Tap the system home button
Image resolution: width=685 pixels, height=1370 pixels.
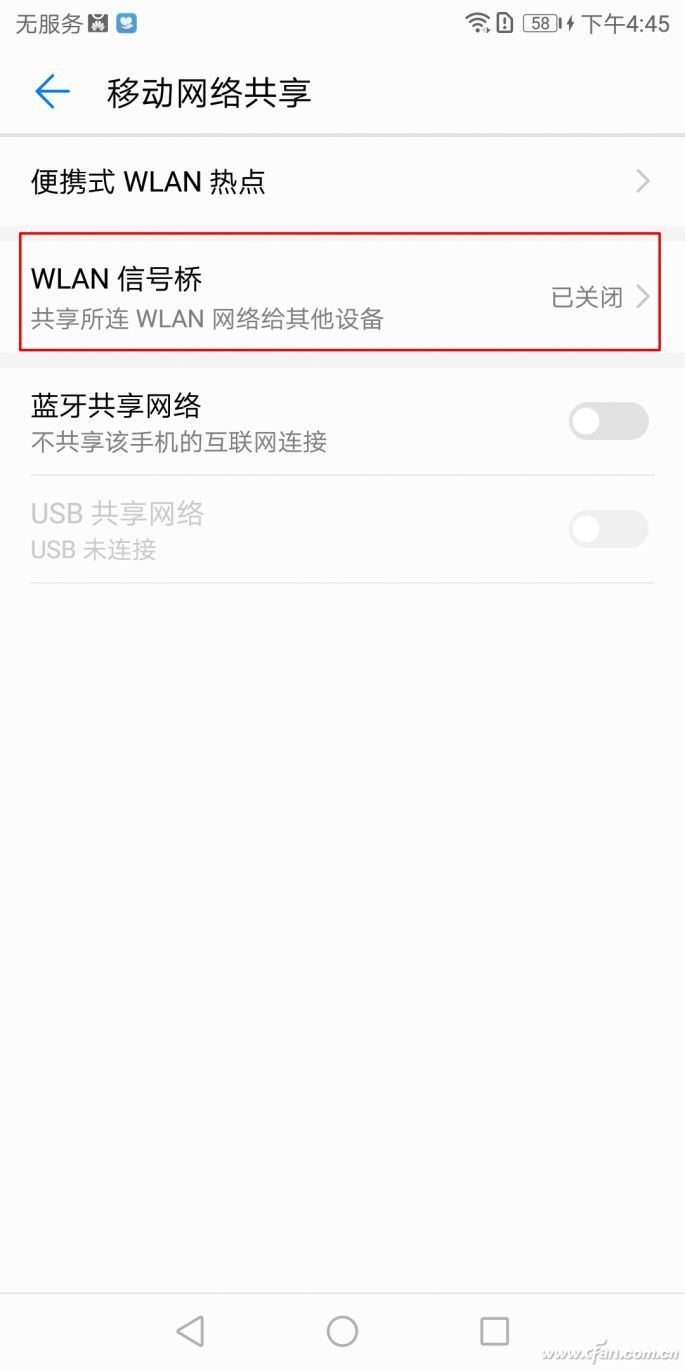[x=342, y=1331]
